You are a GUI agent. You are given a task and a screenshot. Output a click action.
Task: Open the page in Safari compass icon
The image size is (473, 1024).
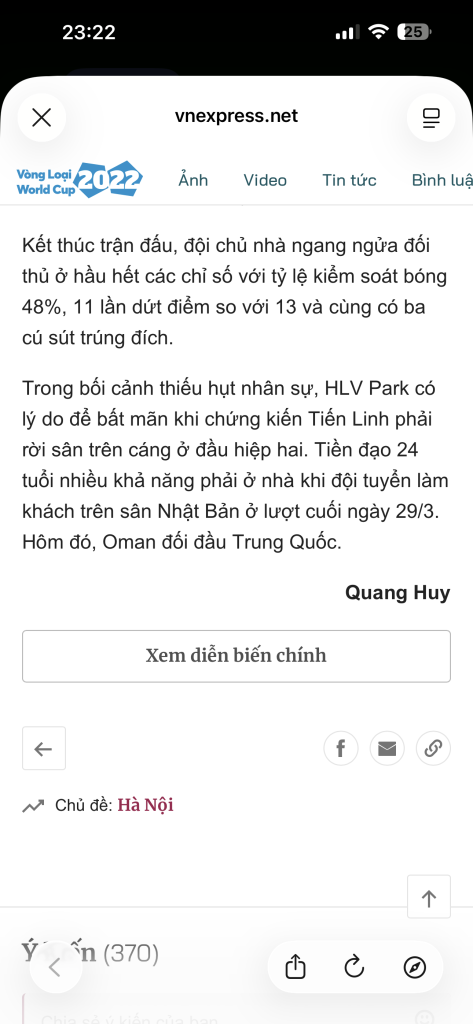coord(415,967)
